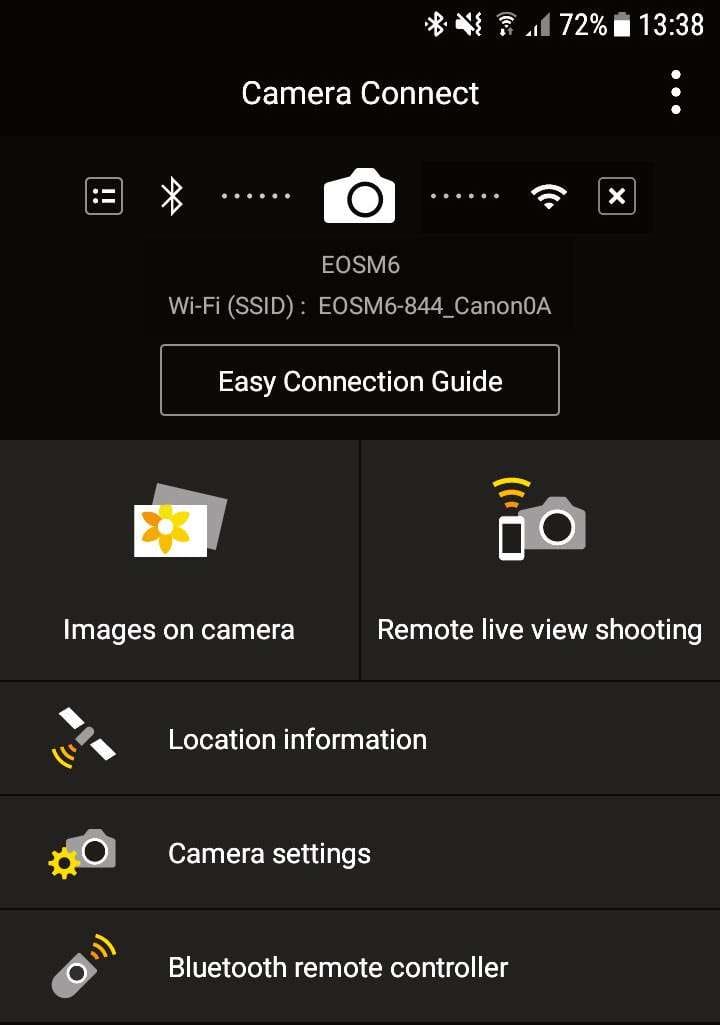
Task: Disconnect using the X icon
Action: coord(616,196)
